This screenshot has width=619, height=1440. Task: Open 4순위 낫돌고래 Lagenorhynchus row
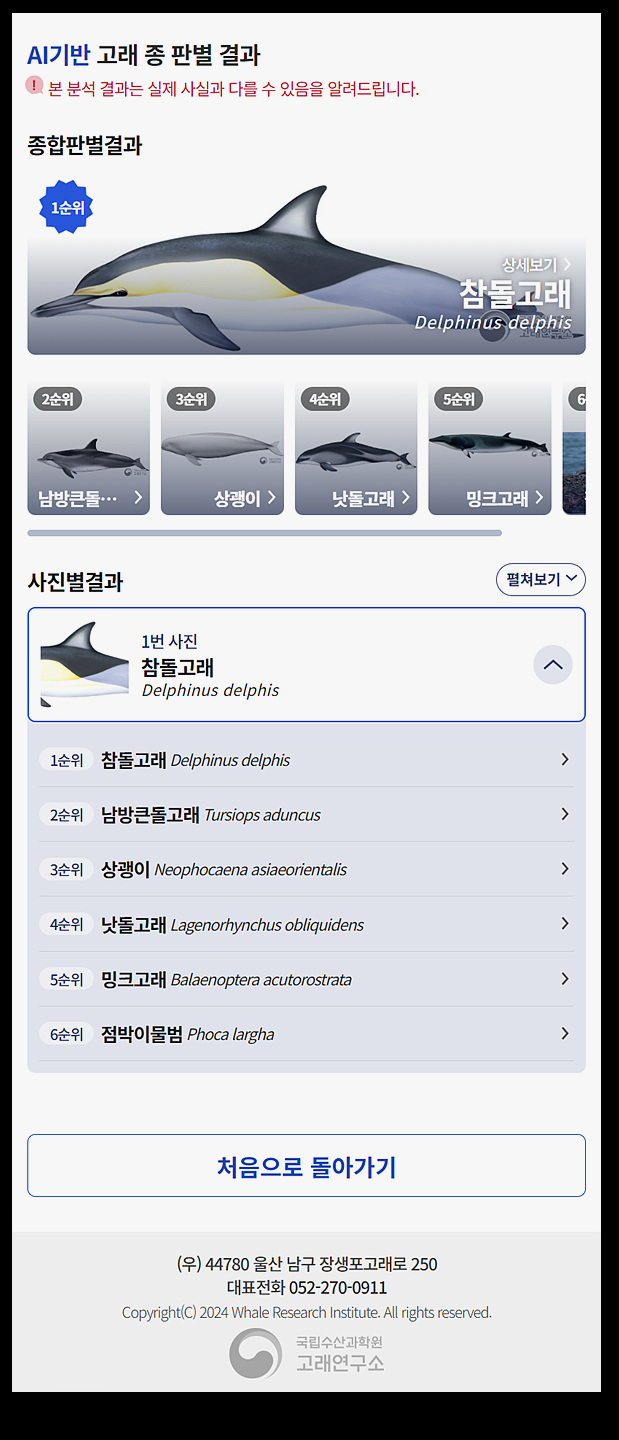306,925
